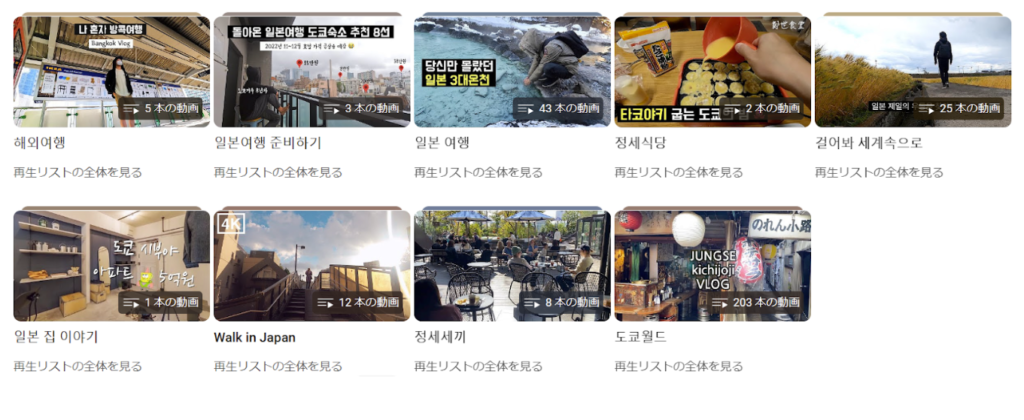Open the 해외여행 playlist thumbnail
Screen dimensions: 1024x420
pyautogui.click(x=111, y=72)
